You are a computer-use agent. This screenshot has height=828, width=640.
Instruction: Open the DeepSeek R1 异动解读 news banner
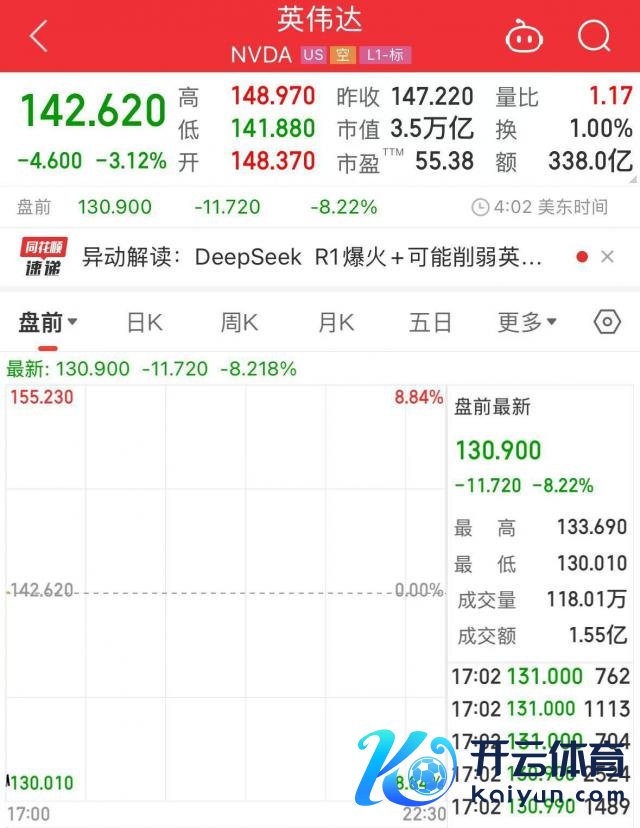(310, 257)
